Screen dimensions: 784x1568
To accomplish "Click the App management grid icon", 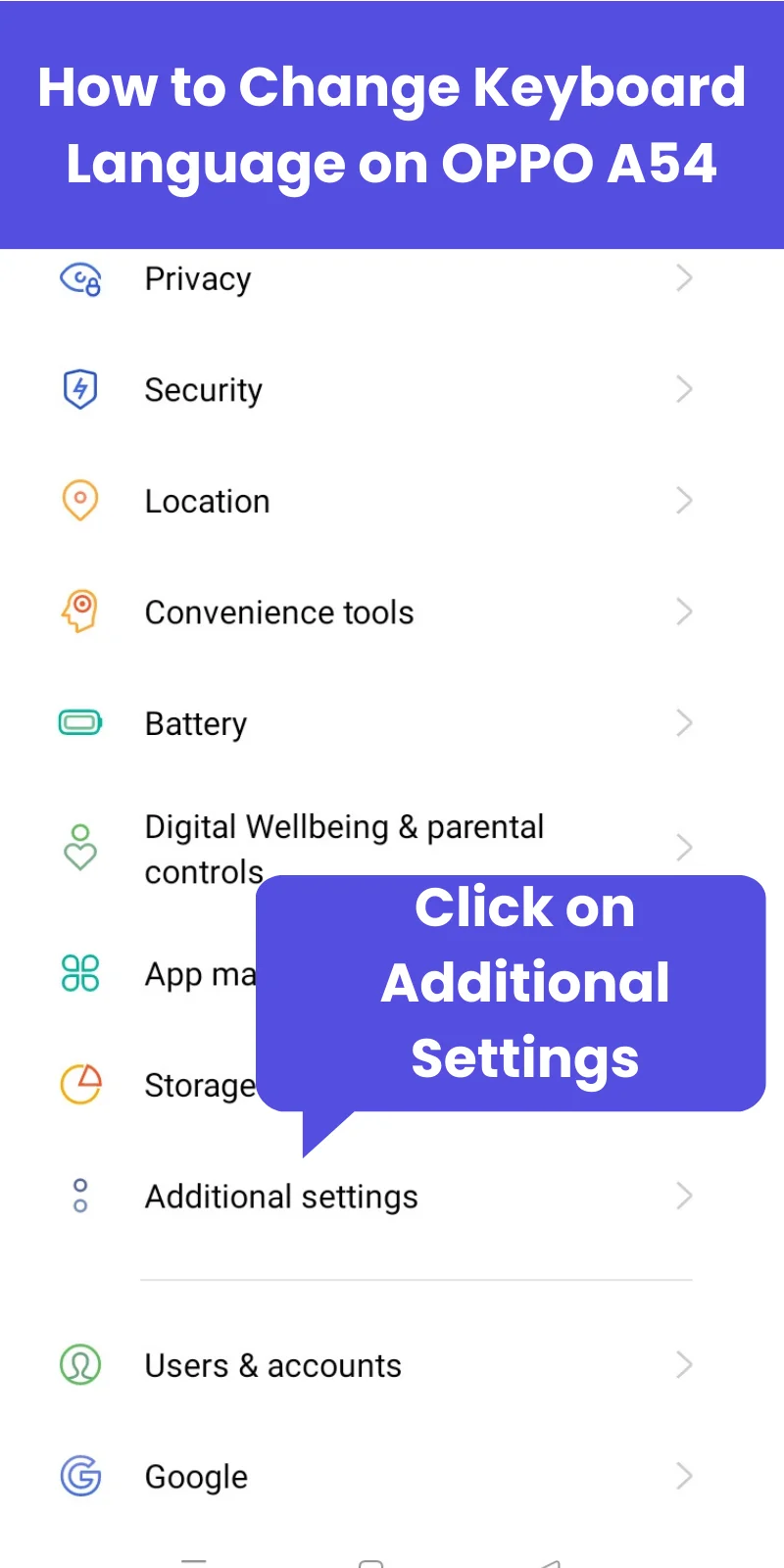I will click(x=80, y=974).
